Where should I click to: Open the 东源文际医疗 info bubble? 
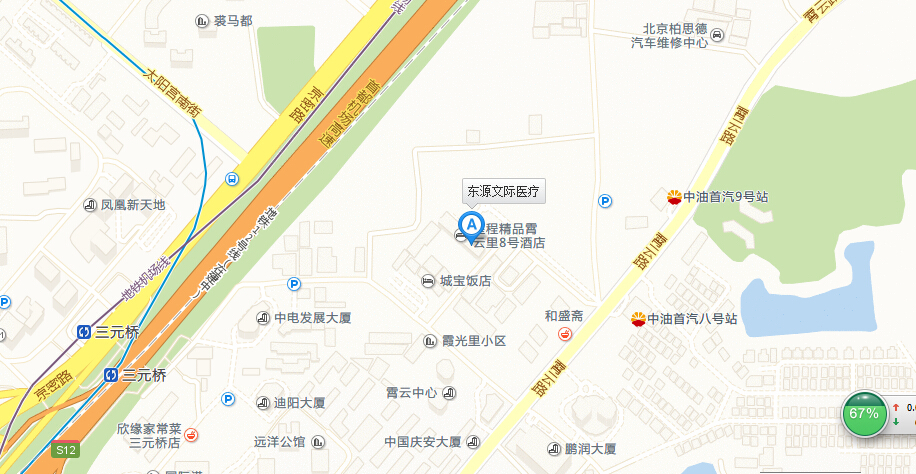click(503, 190)
